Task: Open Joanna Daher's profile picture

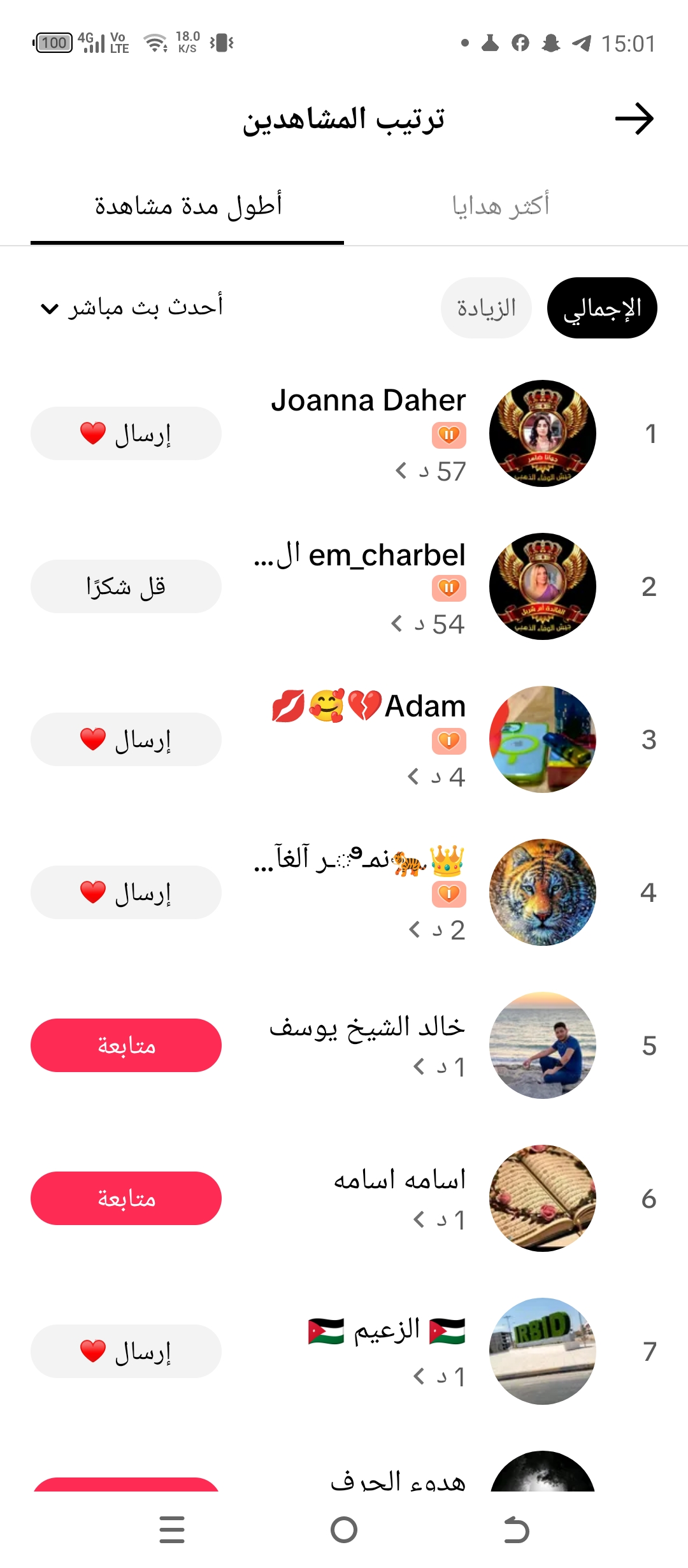Action: [543, 433]
